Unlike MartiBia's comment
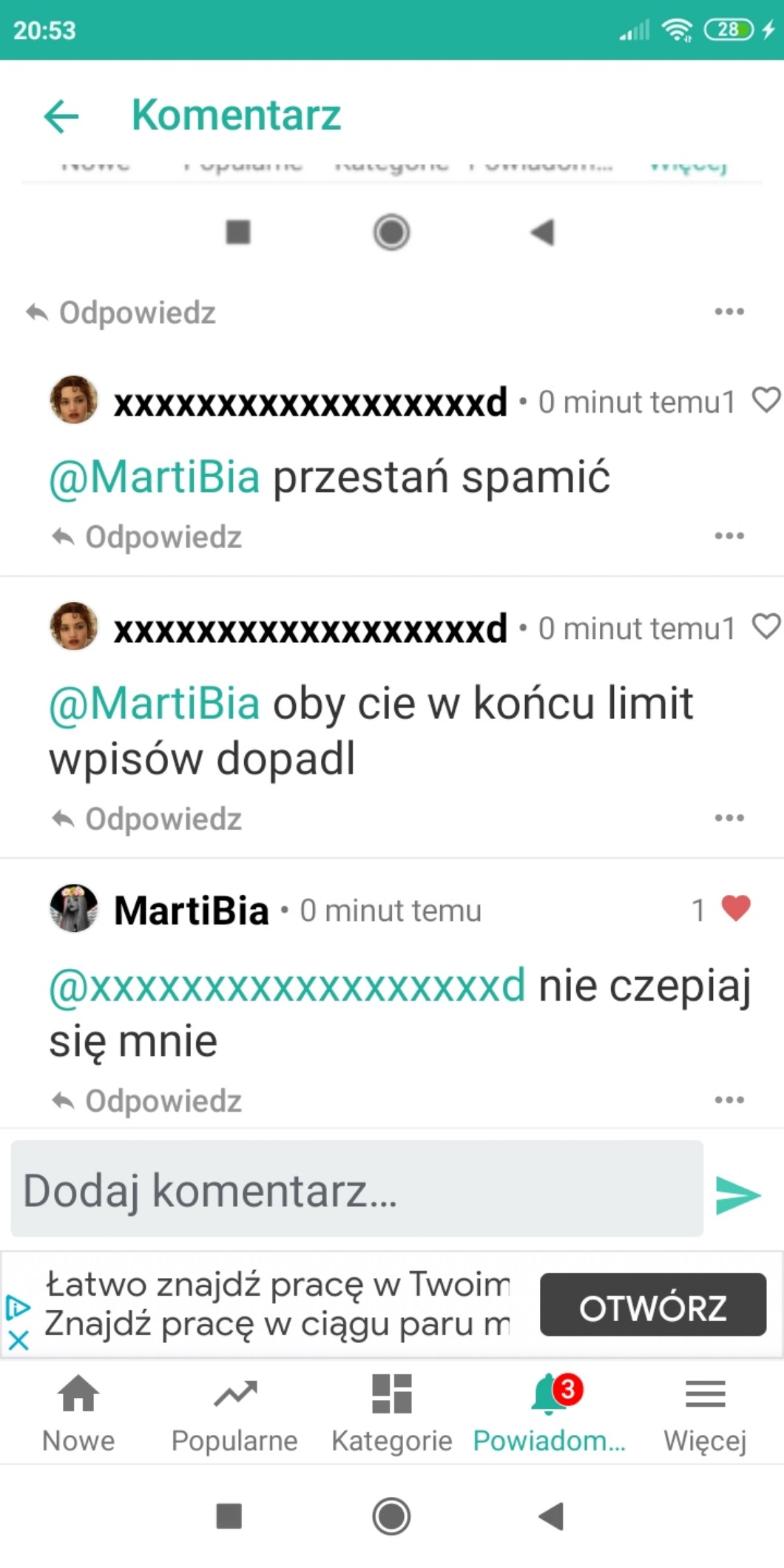The height and width of the screenshot is (1568, 784). [735, 908]
